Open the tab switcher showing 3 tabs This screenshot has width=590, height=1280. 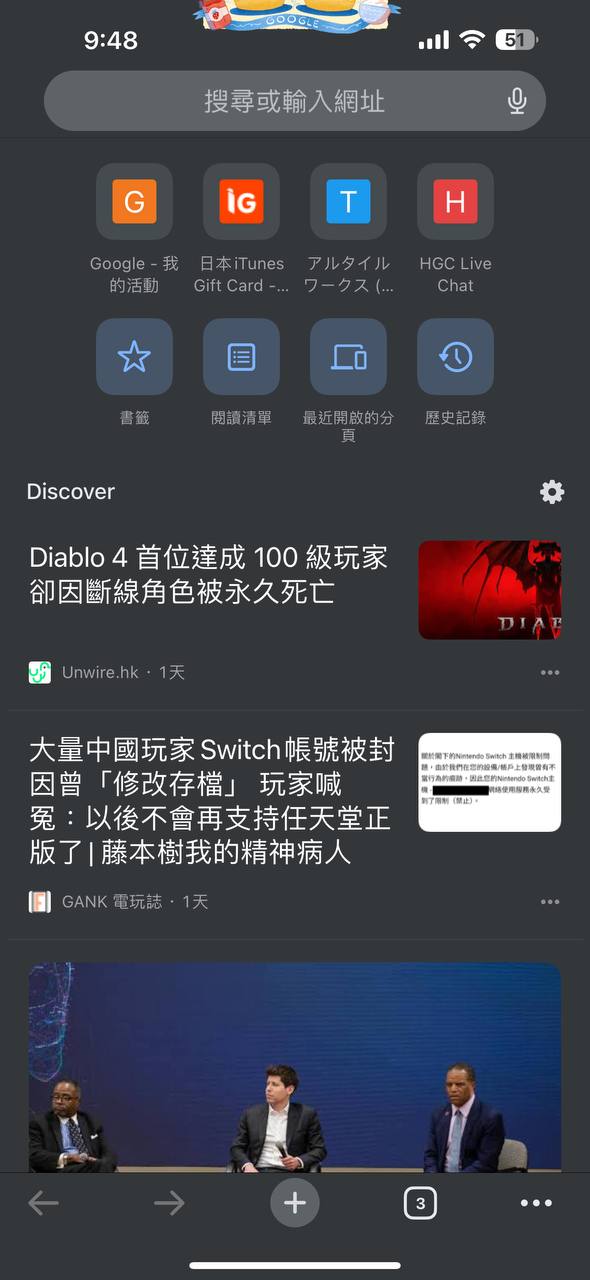tap(420, 1203)
